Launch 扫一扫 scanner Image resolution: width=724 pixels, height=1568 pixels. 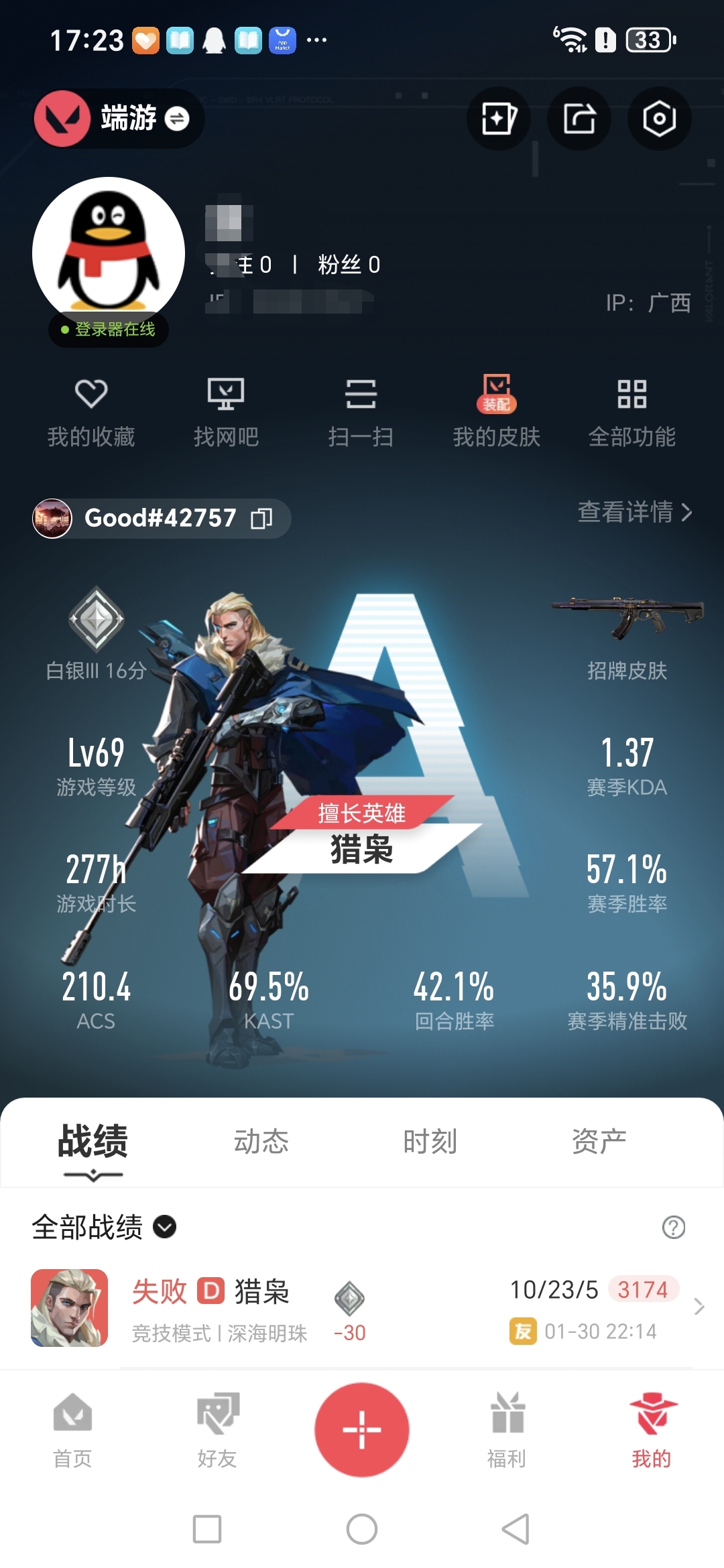pos(361,411)
